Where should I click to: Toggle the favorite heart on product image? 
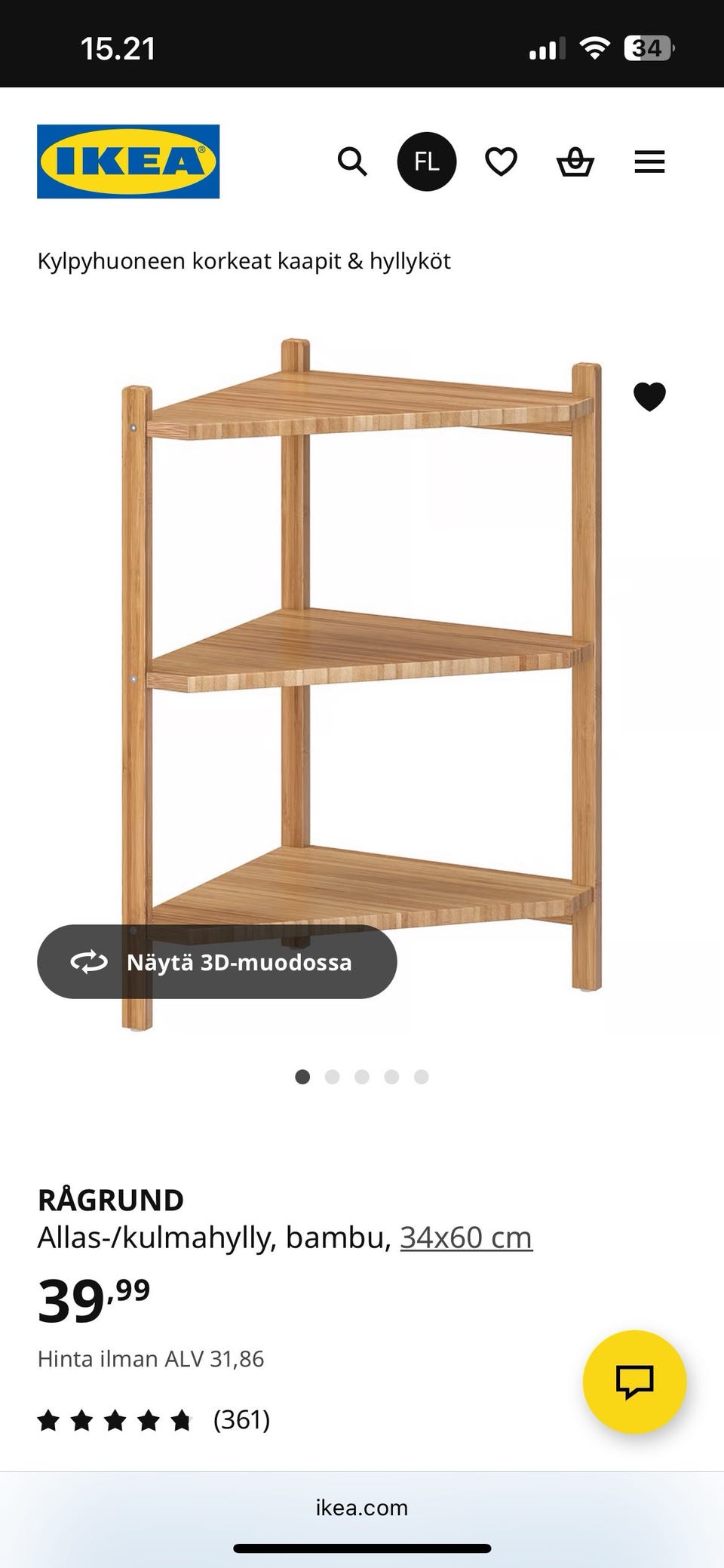tap(649, 396)
